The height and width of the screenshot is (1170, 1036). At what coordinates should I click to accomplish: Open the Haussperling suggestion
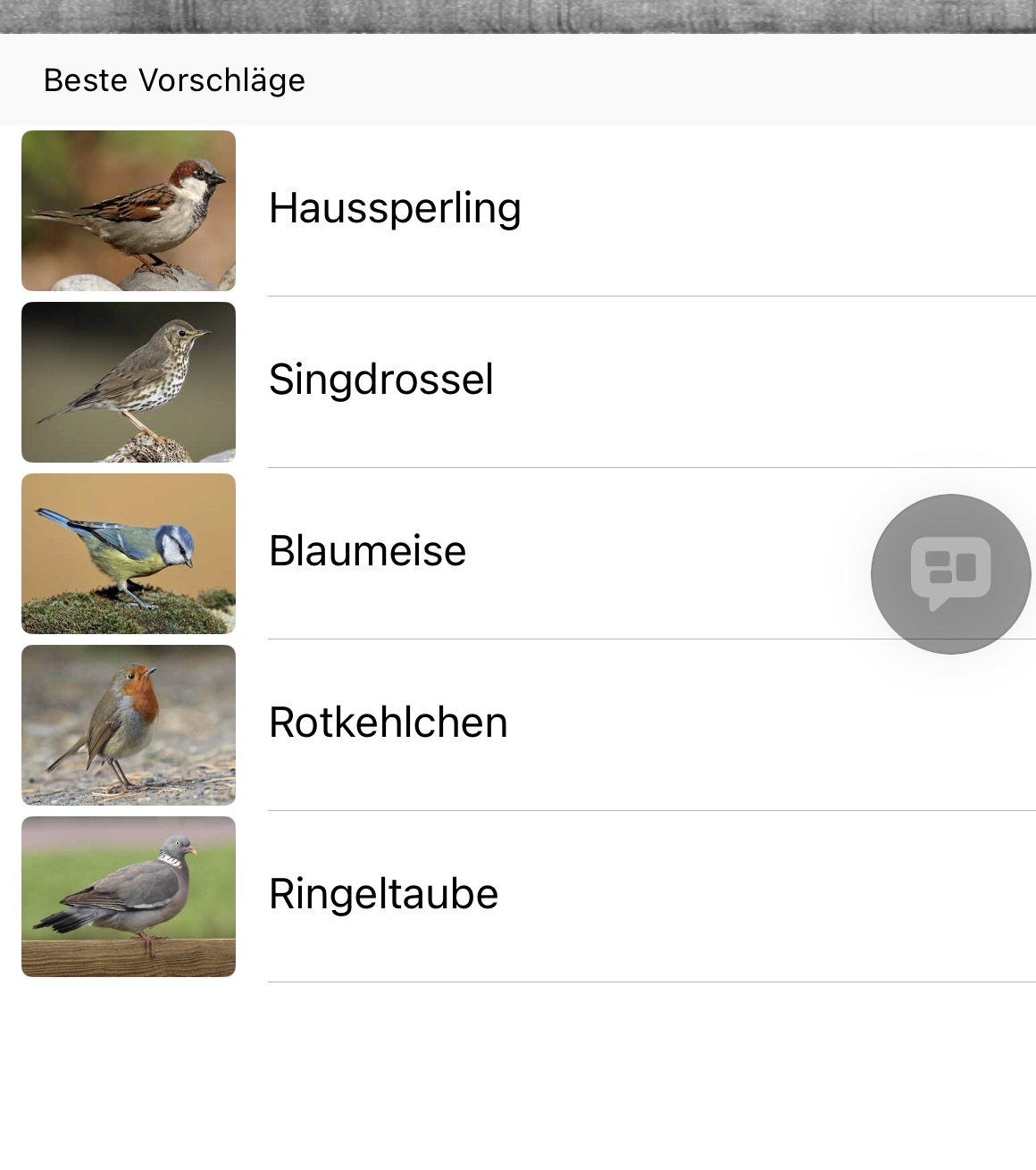(x=395, y=209)
